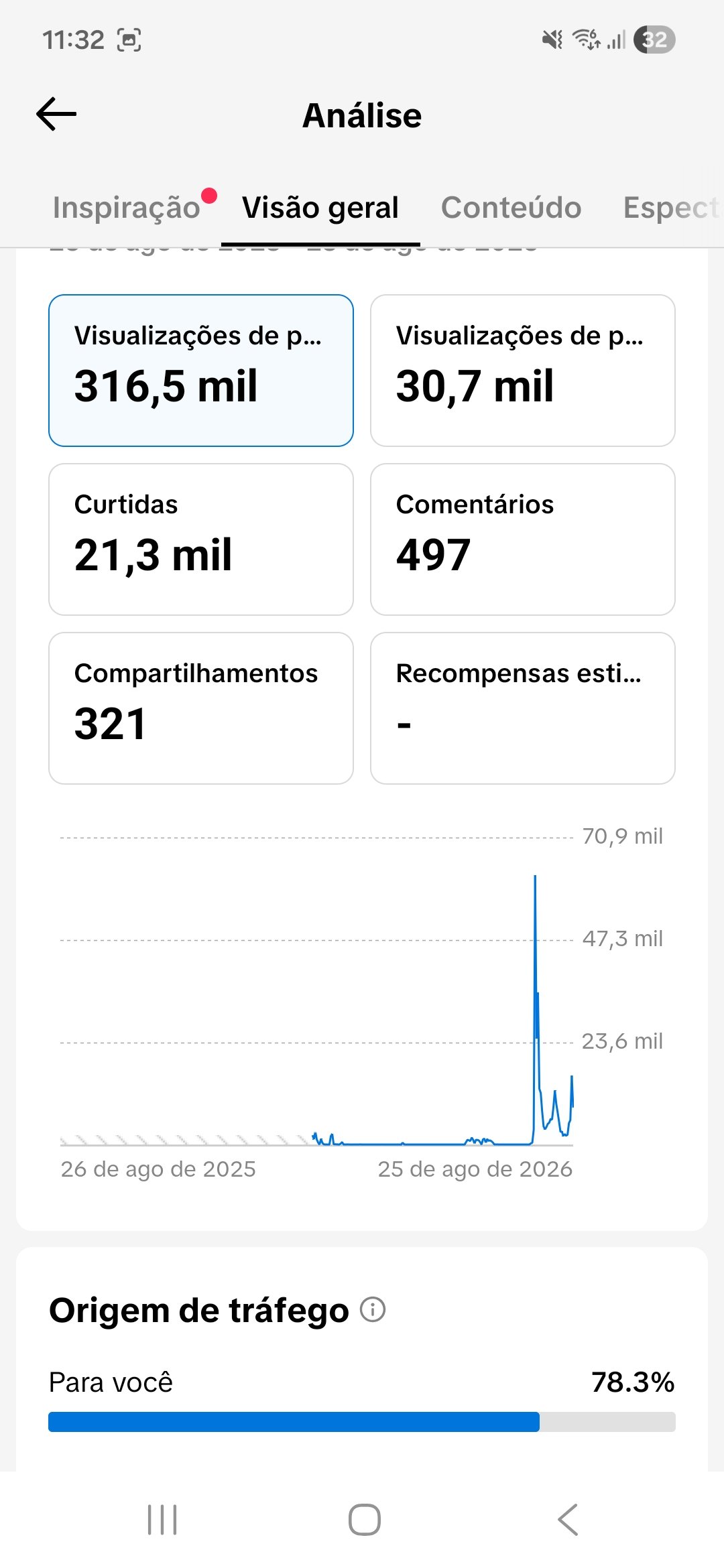Select the 316,5 mil visualizações card
This screenshot has width=724, height=1568.
coord(201,371)
